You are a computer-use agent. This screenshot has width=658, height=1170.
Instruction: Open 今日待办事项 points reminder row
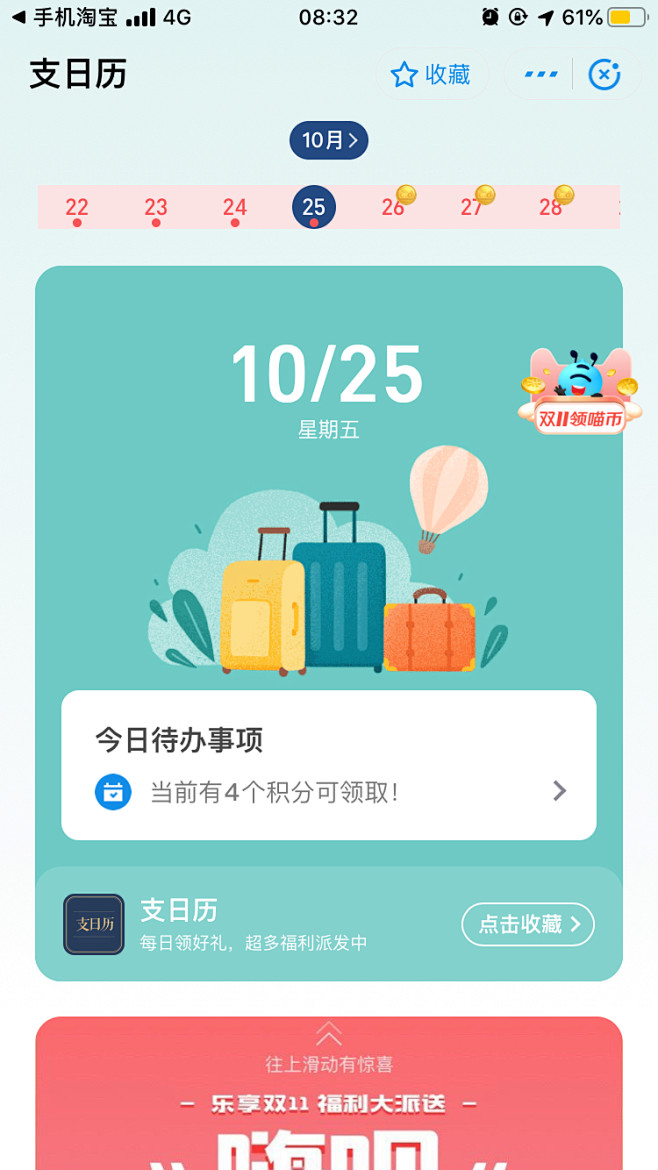(x=329, y=765)
